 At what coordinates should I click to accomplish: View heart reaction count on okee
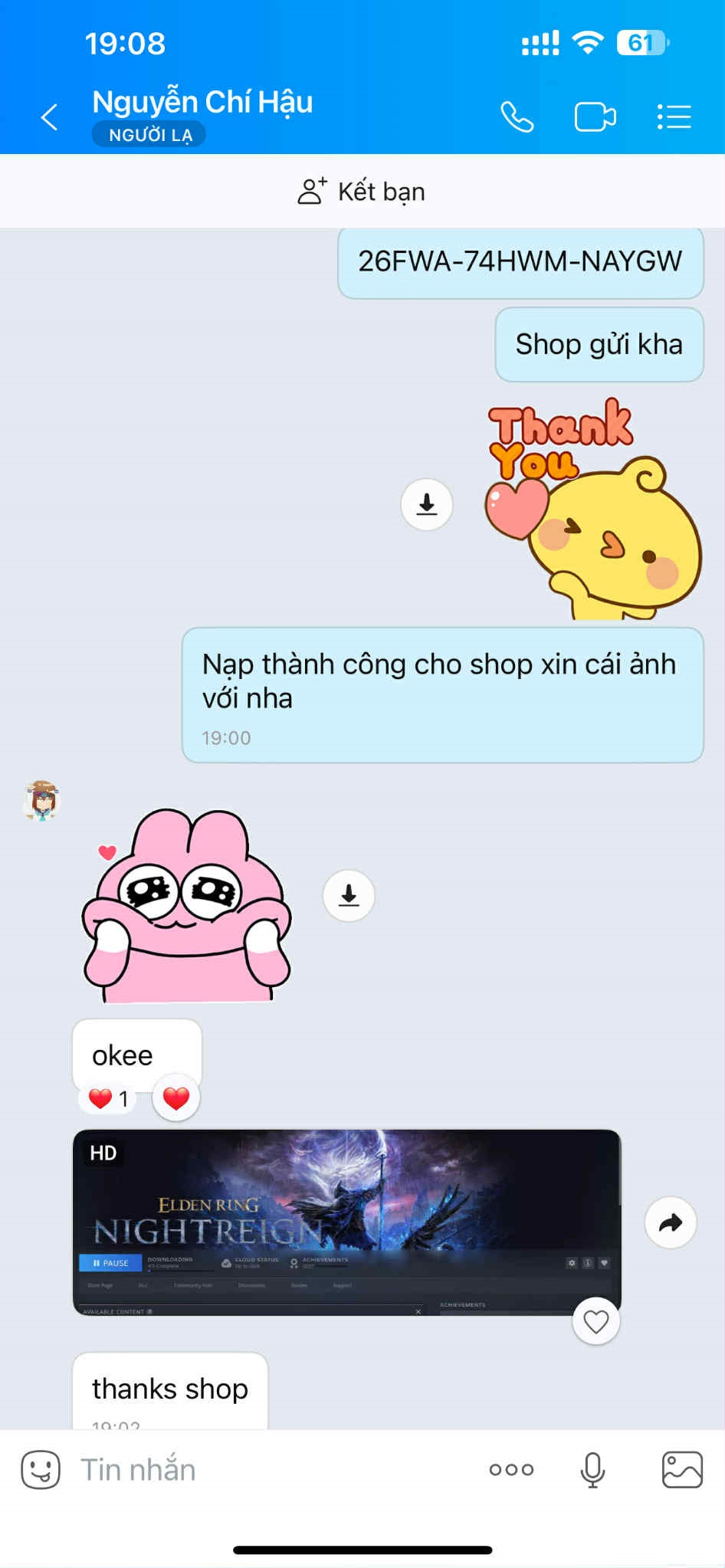108,1099
